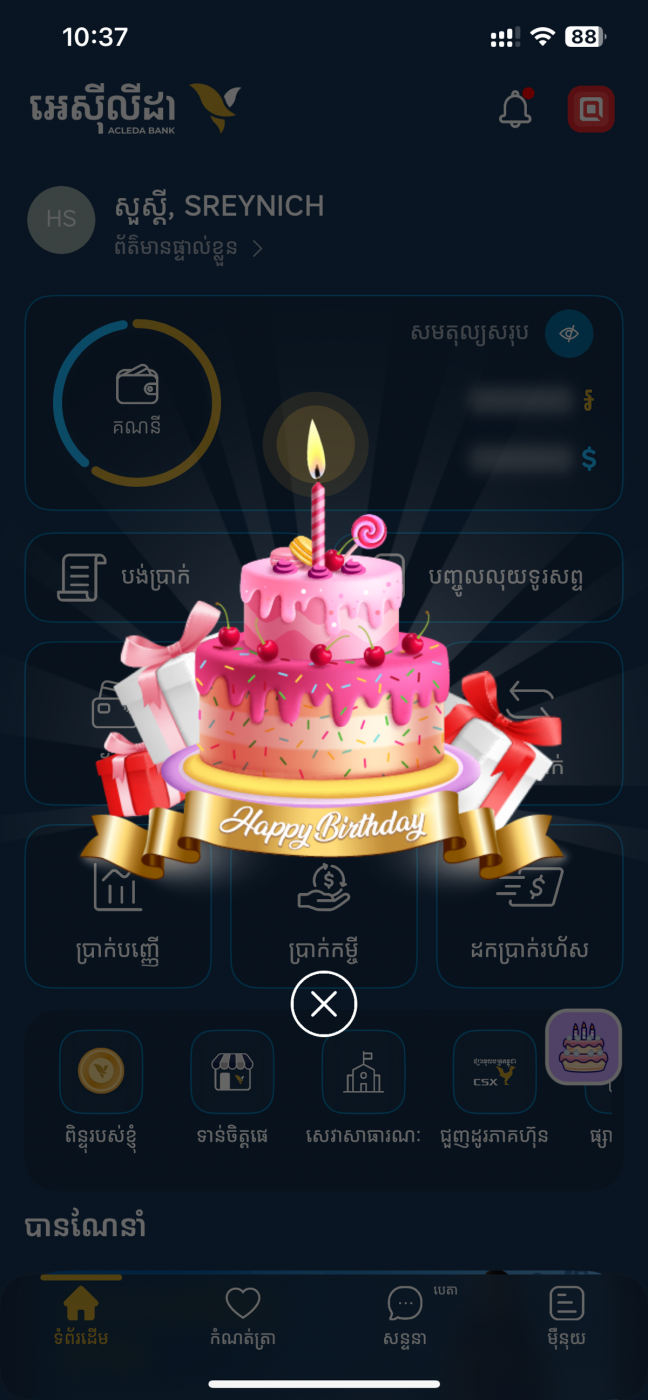Switch to the កំណត់ត្រា favorites tab
648x1400 pixels.
243,1316
